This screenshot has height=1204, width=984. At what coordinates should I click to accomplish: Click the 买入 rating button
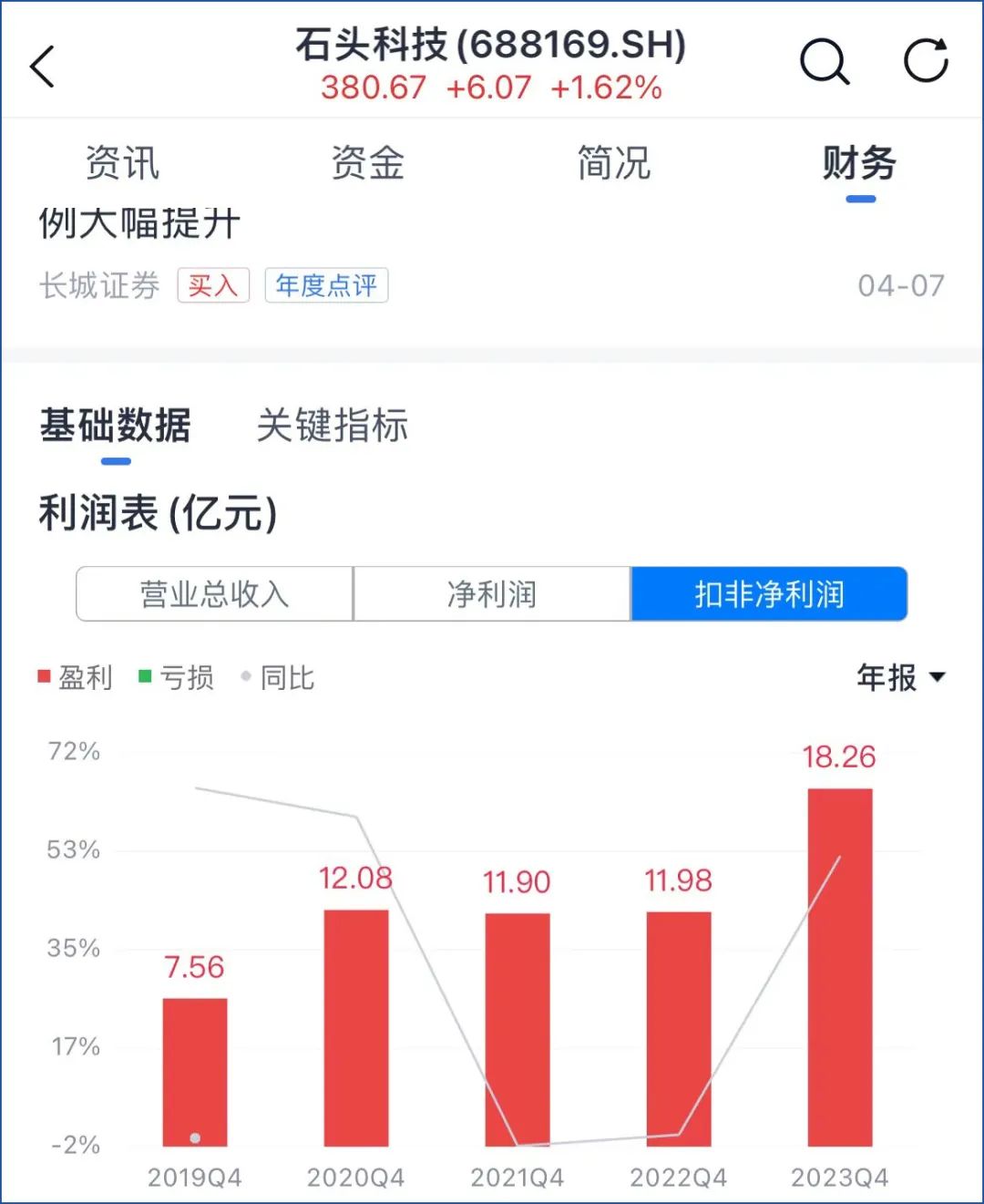pyautogui.click(x=212, y=285)
